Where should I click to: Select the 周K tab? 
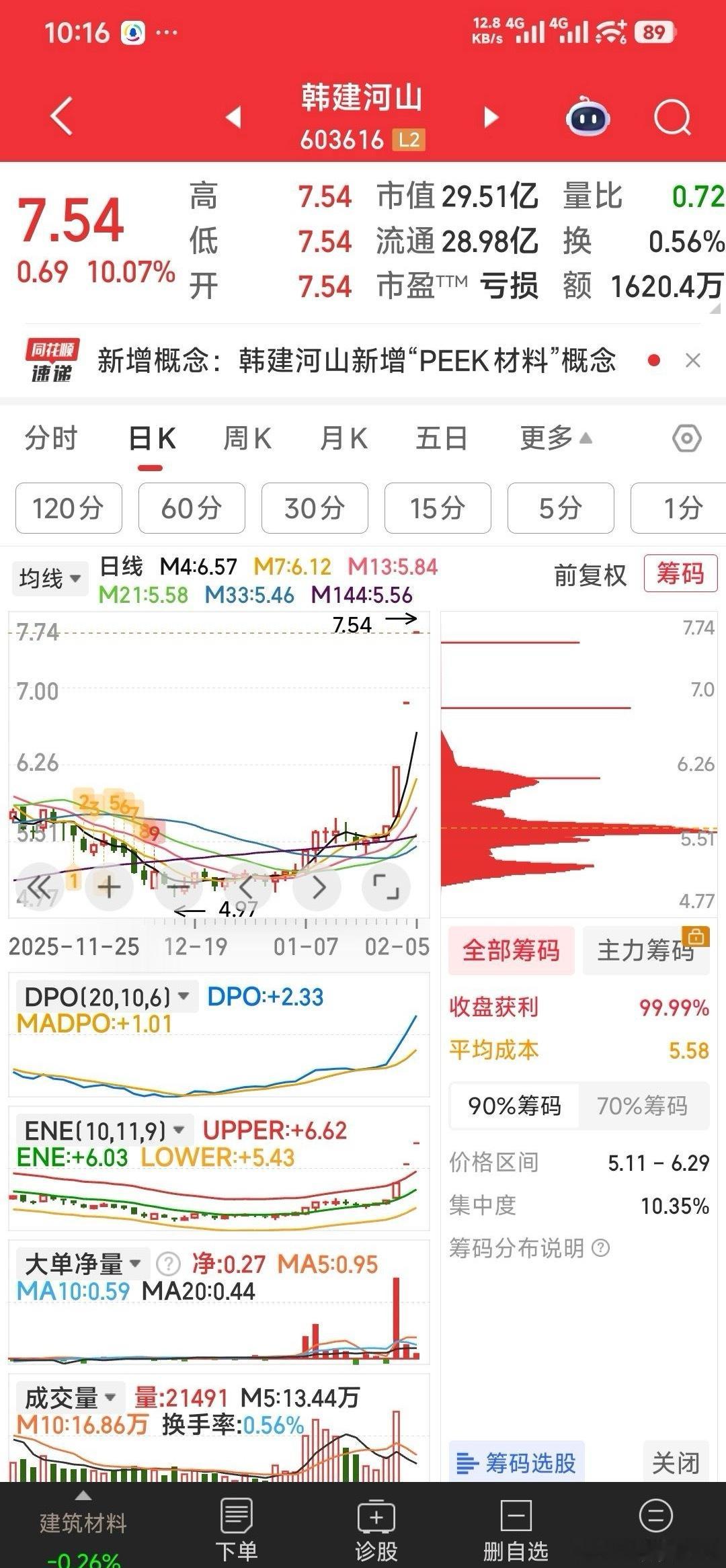click(x=247, y=439)
